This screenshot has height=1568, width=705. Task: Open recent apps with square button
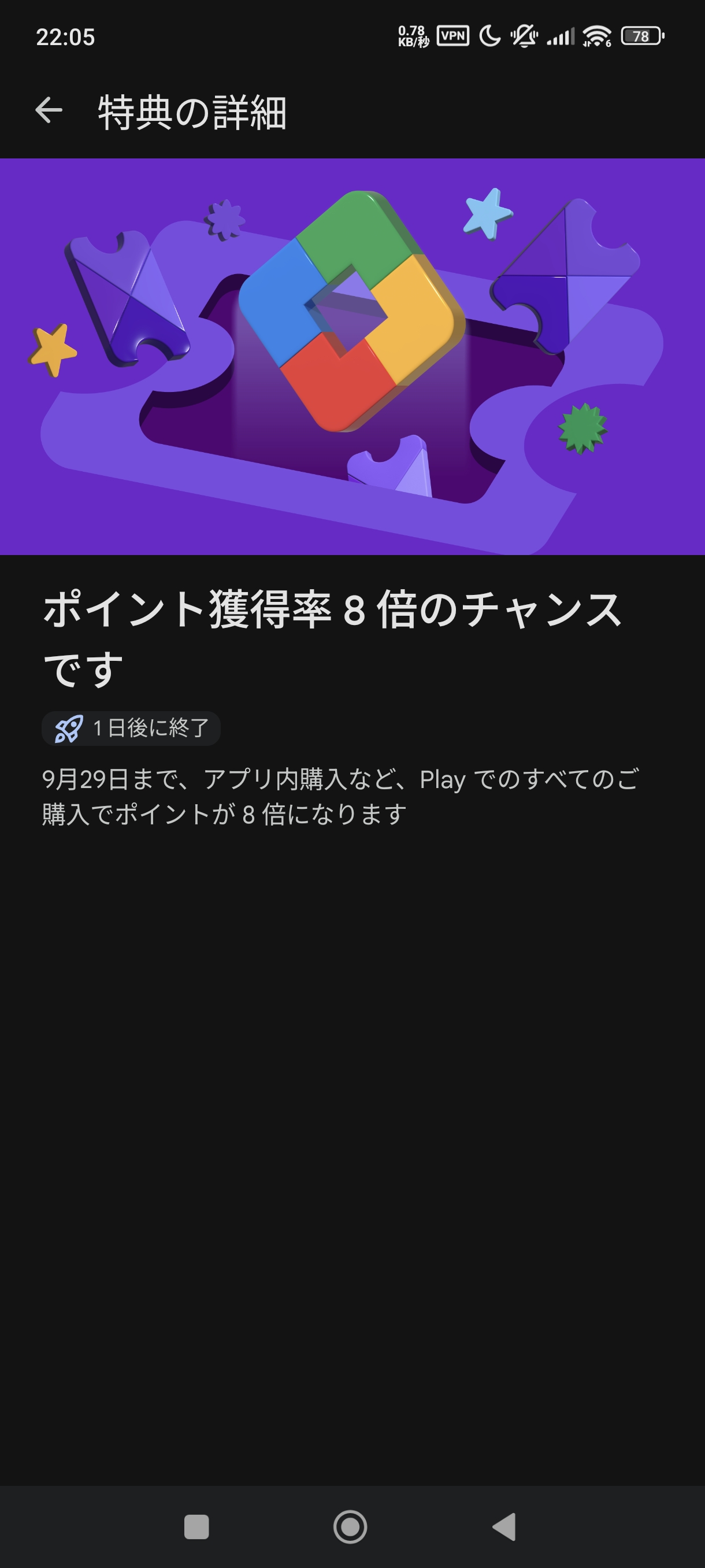click(196, 1526)
